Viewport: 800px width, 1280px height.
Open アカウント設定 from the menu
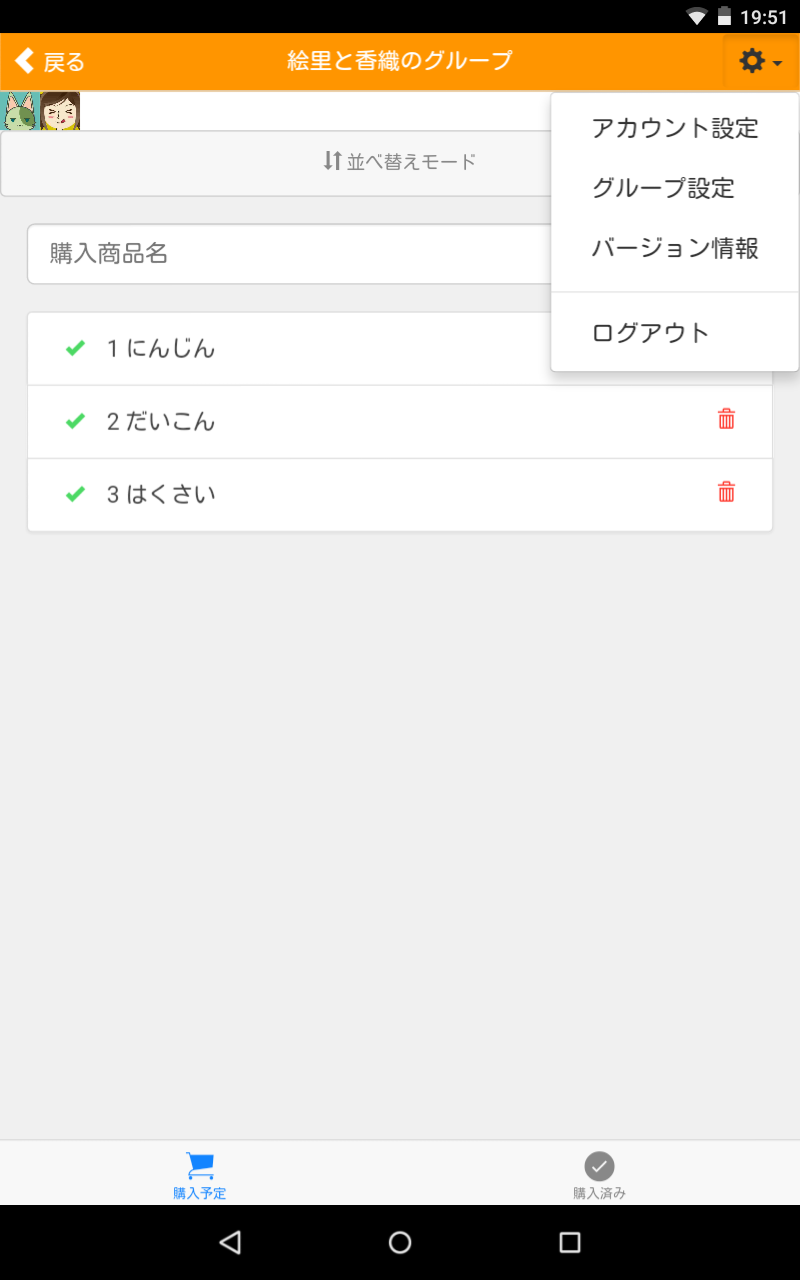click(x=675, y=128)
